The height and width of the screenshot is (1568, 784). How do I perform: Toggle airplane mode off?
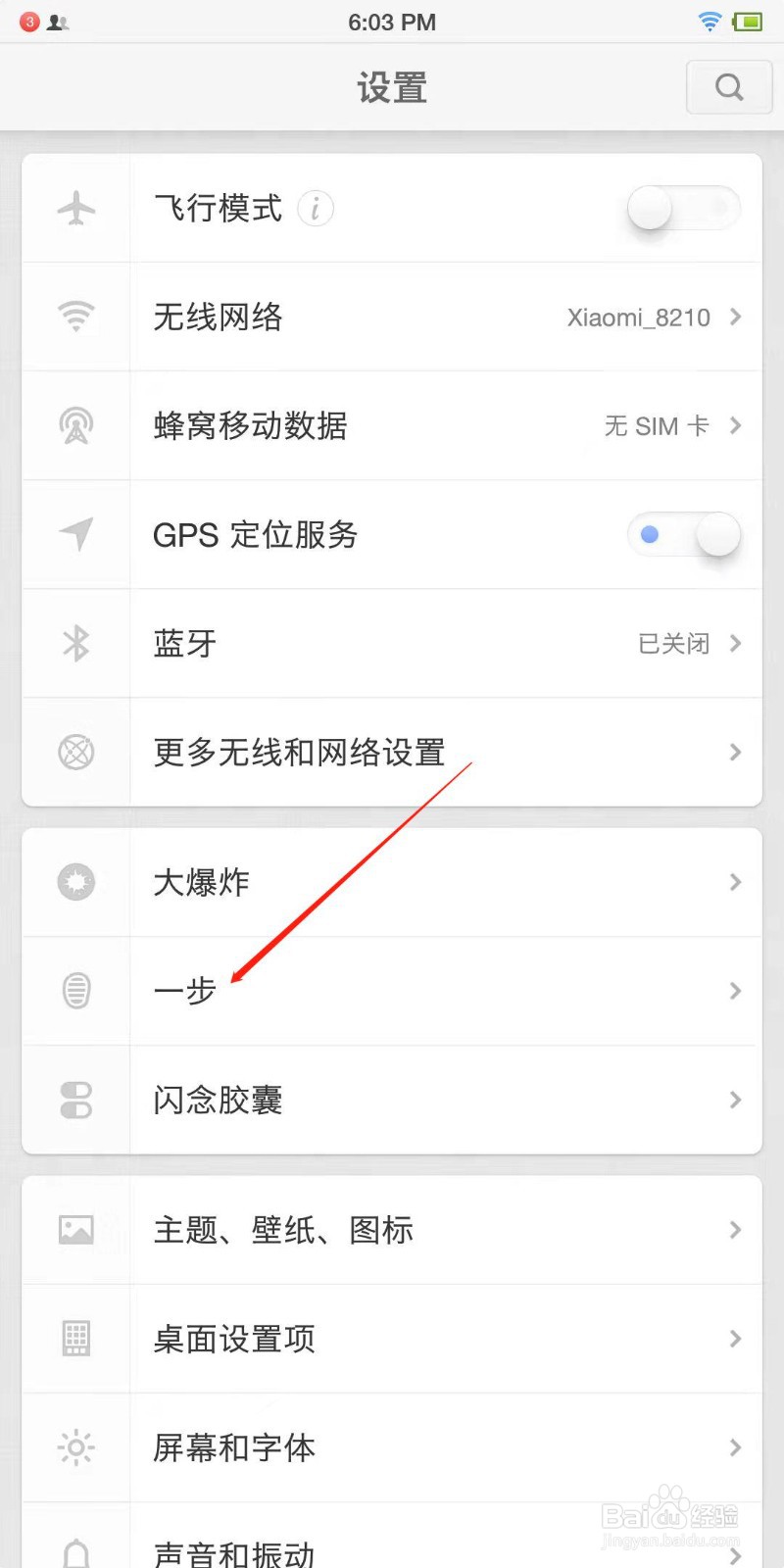coord(683,209)
